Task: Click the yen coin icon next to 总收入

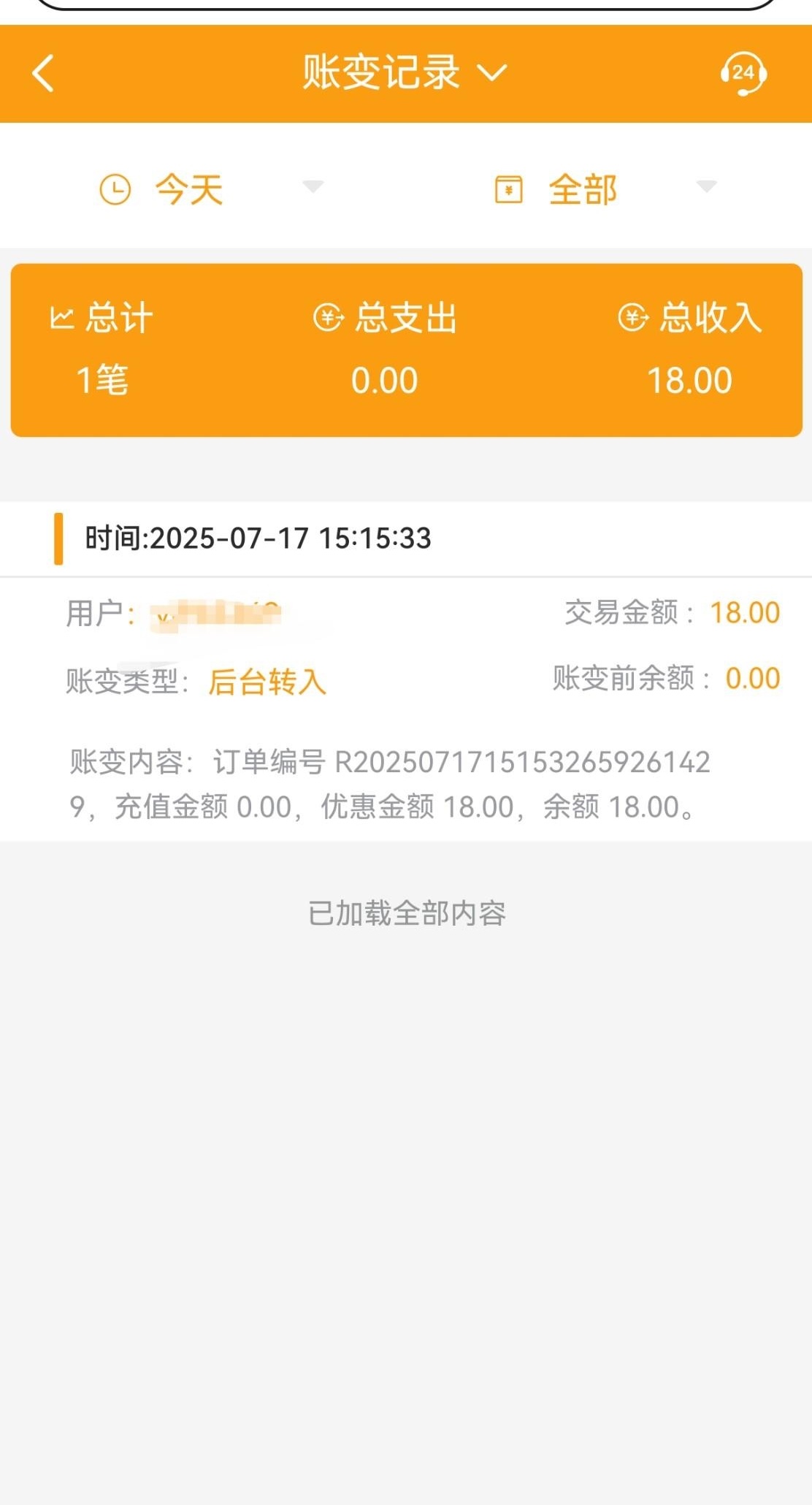Action: point(632,318)
